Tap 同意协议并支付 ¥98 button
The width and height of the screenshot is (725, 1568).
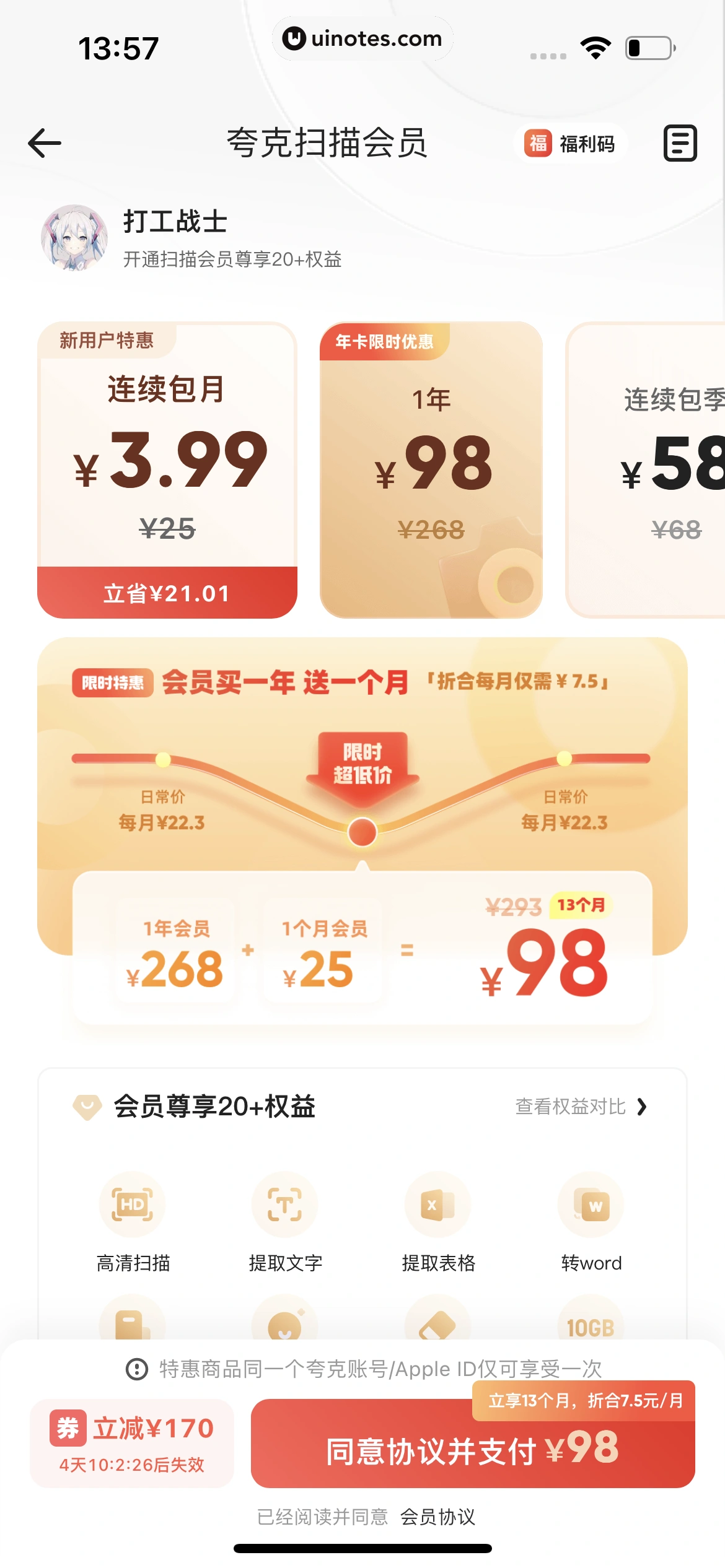(472, 1450)
